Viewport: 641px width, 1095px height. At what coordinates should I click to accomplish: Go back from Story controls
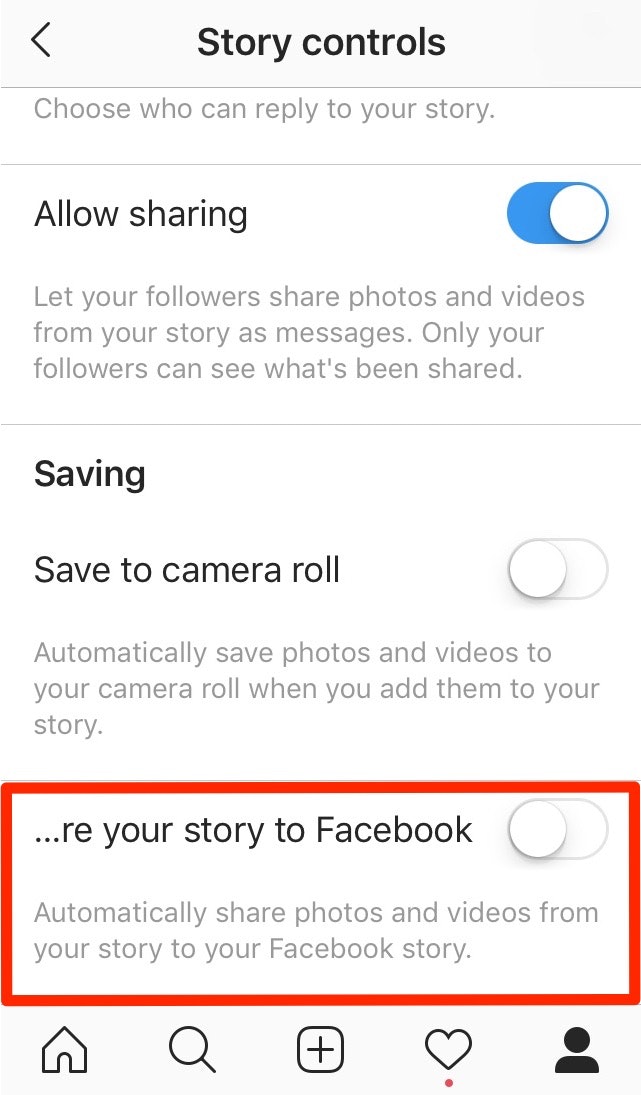41,42
